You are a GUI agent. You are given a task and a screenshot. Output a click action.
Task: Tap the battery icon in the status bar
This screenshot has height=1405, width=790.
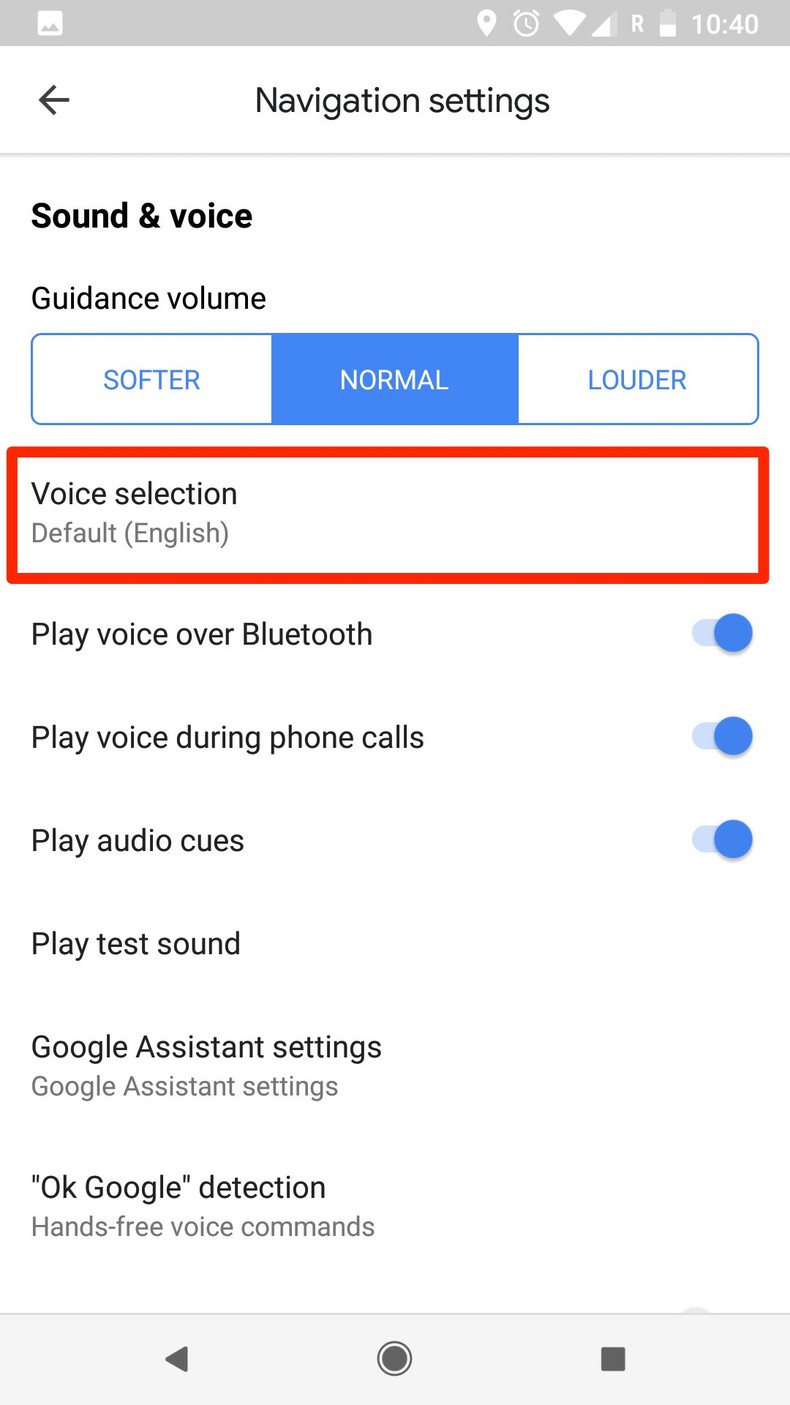(x=667, y=22)
